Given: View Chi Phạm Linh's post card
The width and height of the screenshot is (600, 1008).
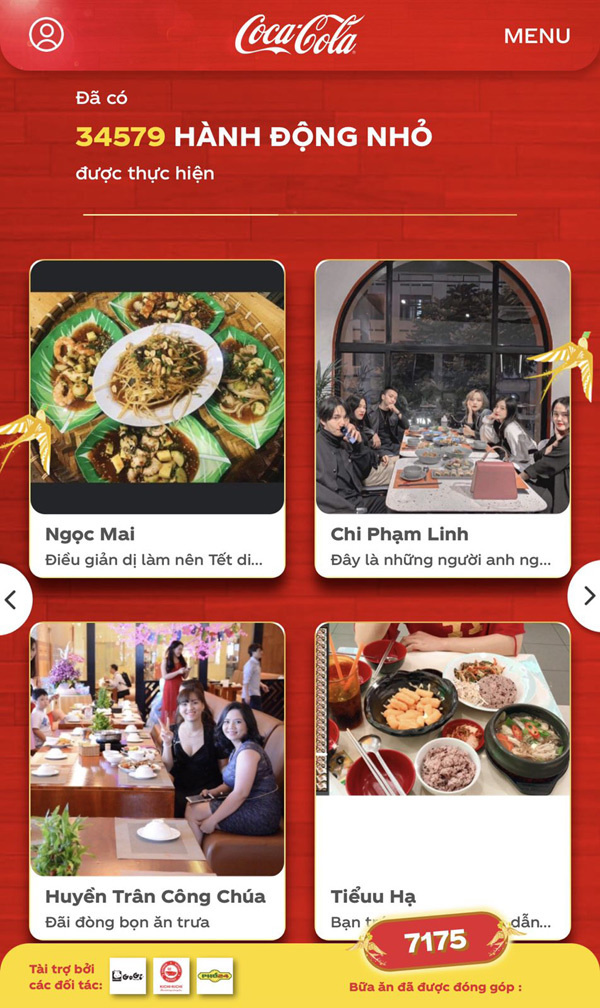Looking at the screenshot, I should tap(442, 418).
